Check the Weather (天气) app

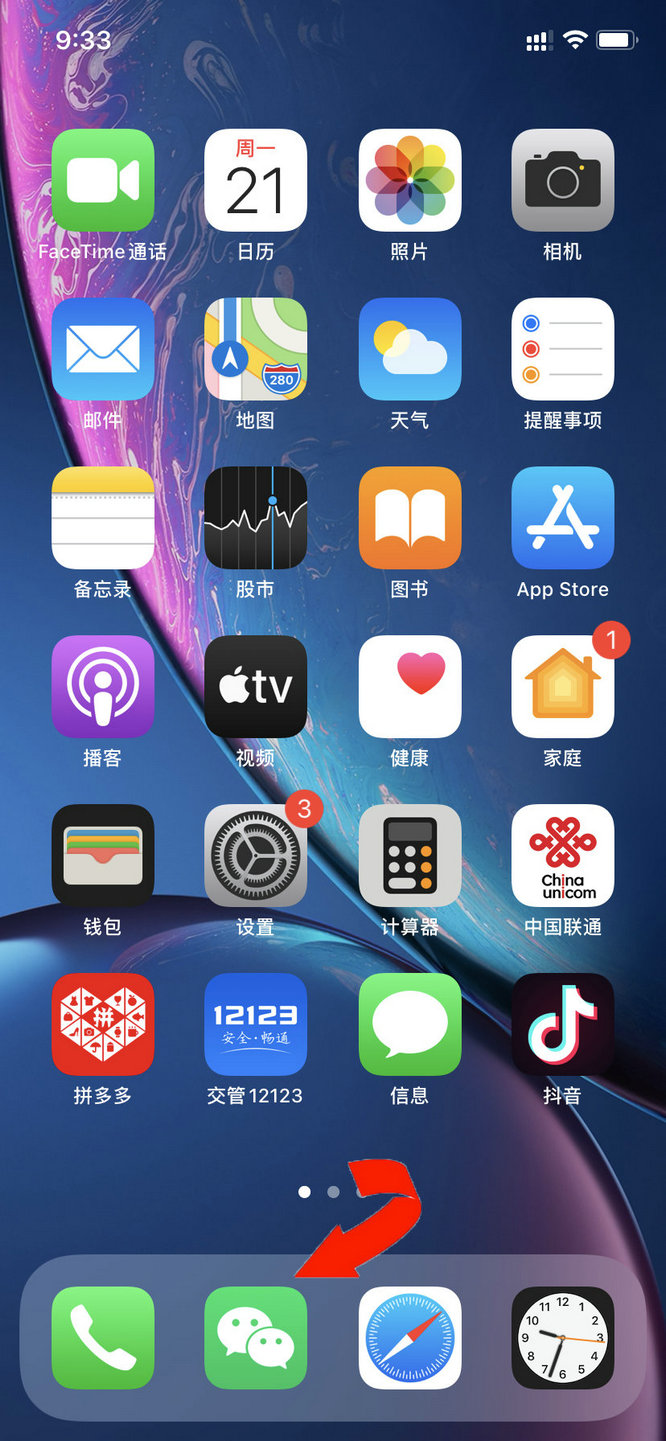pos(409,349)
